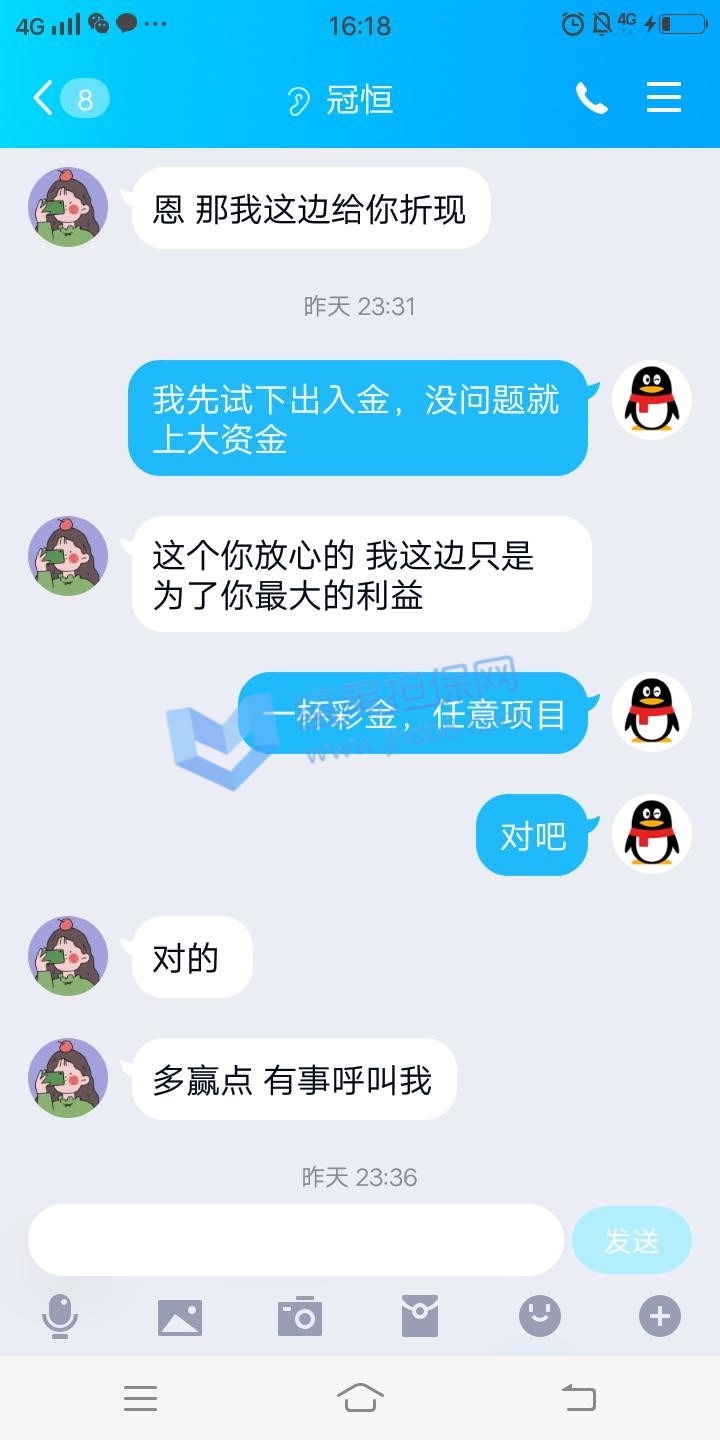Tap the system back button
This screenshot has width=720, height=1440.
(x=578, y=1397)
